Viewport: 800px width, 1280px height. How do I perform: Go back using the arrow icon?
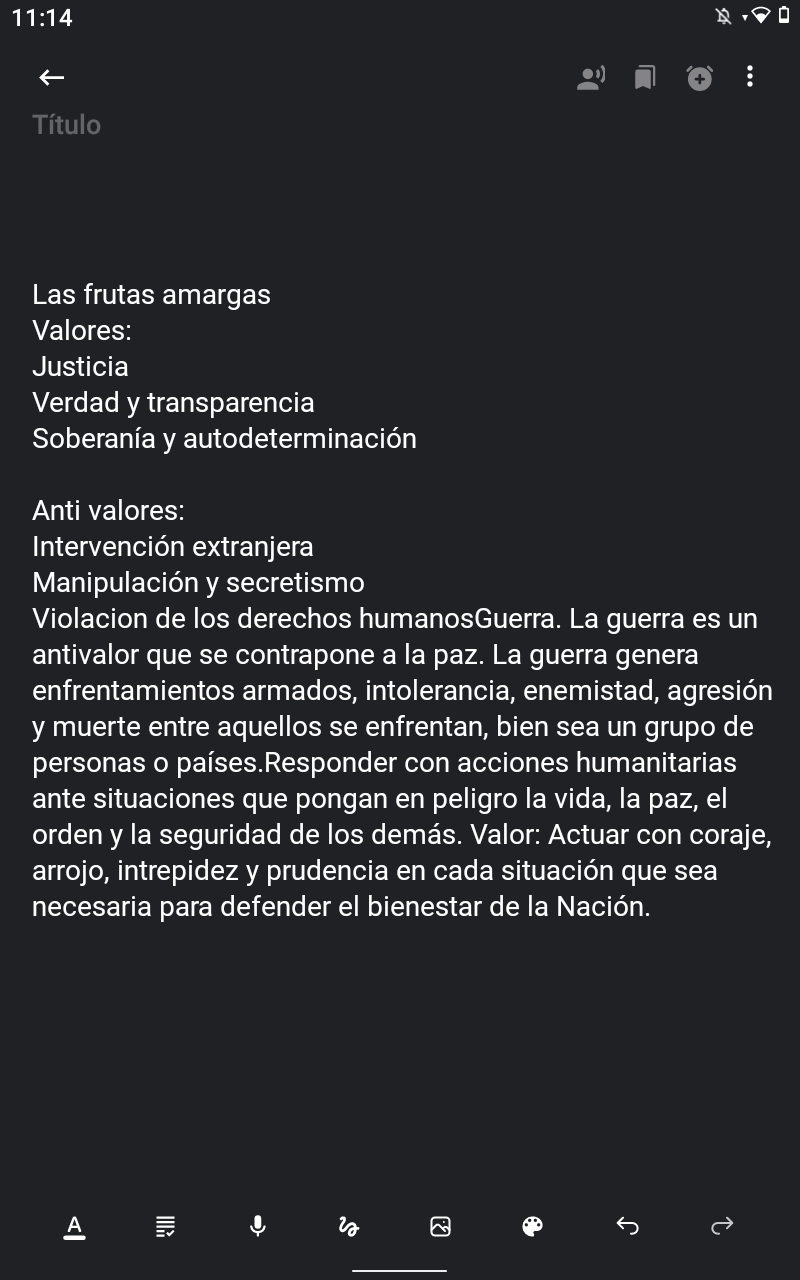52,77
